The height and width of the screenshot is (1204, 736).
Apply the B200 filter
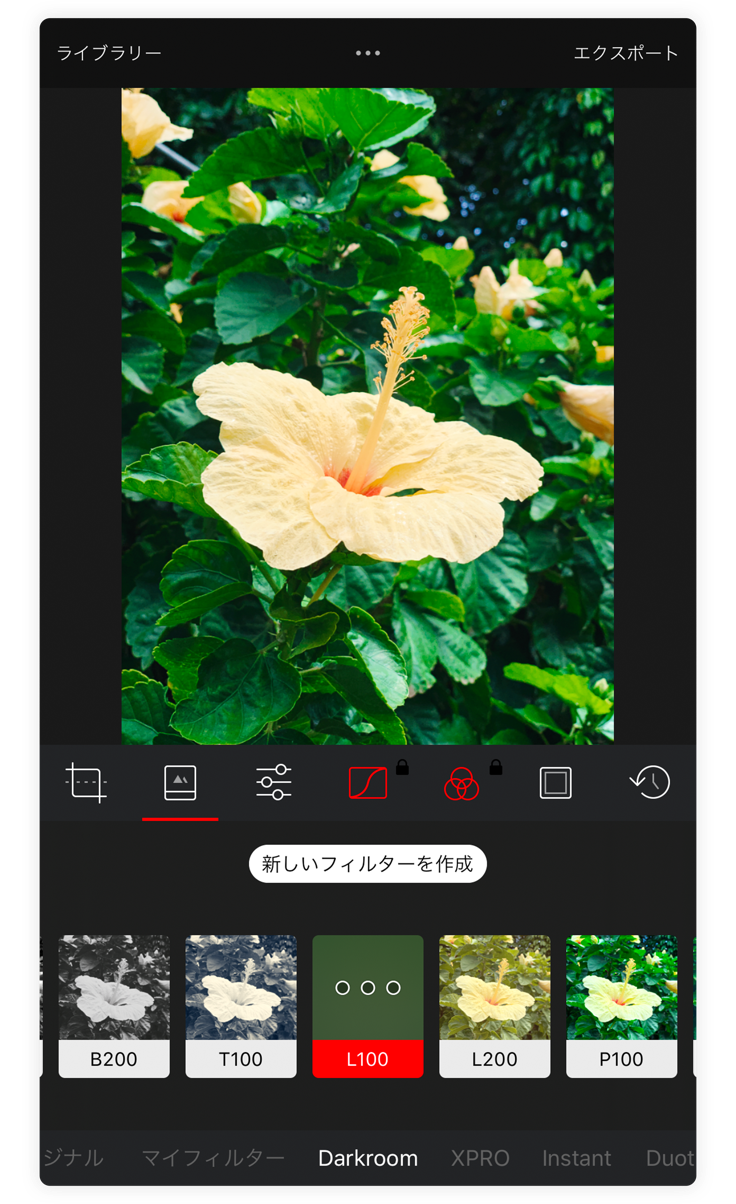[114, 1005]
